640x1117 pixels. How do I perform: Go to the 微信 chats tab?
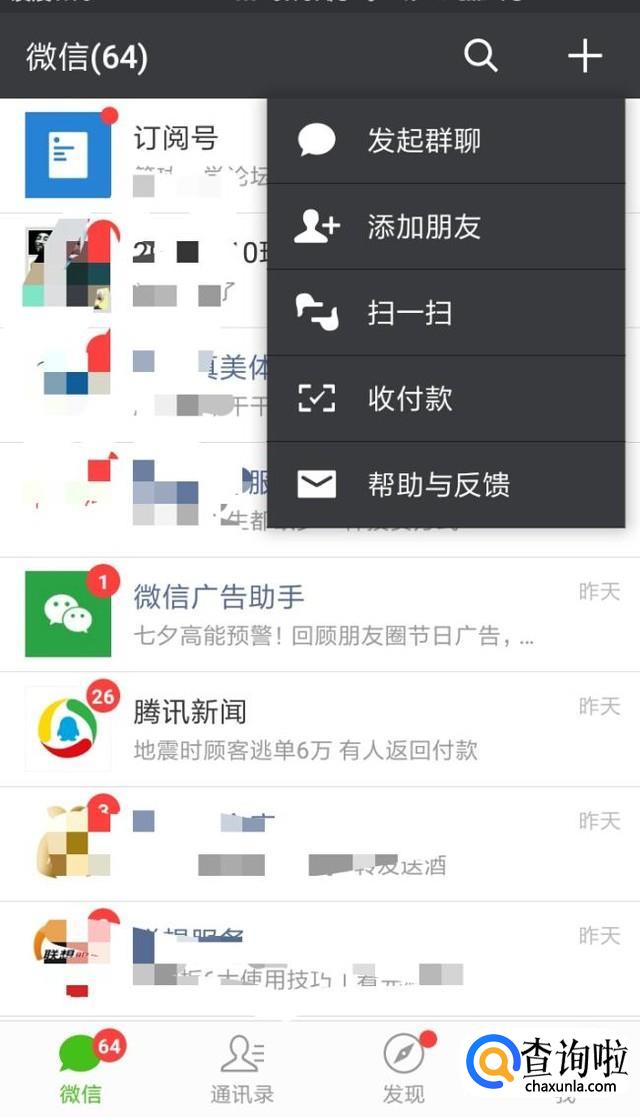pos(80,1068)
